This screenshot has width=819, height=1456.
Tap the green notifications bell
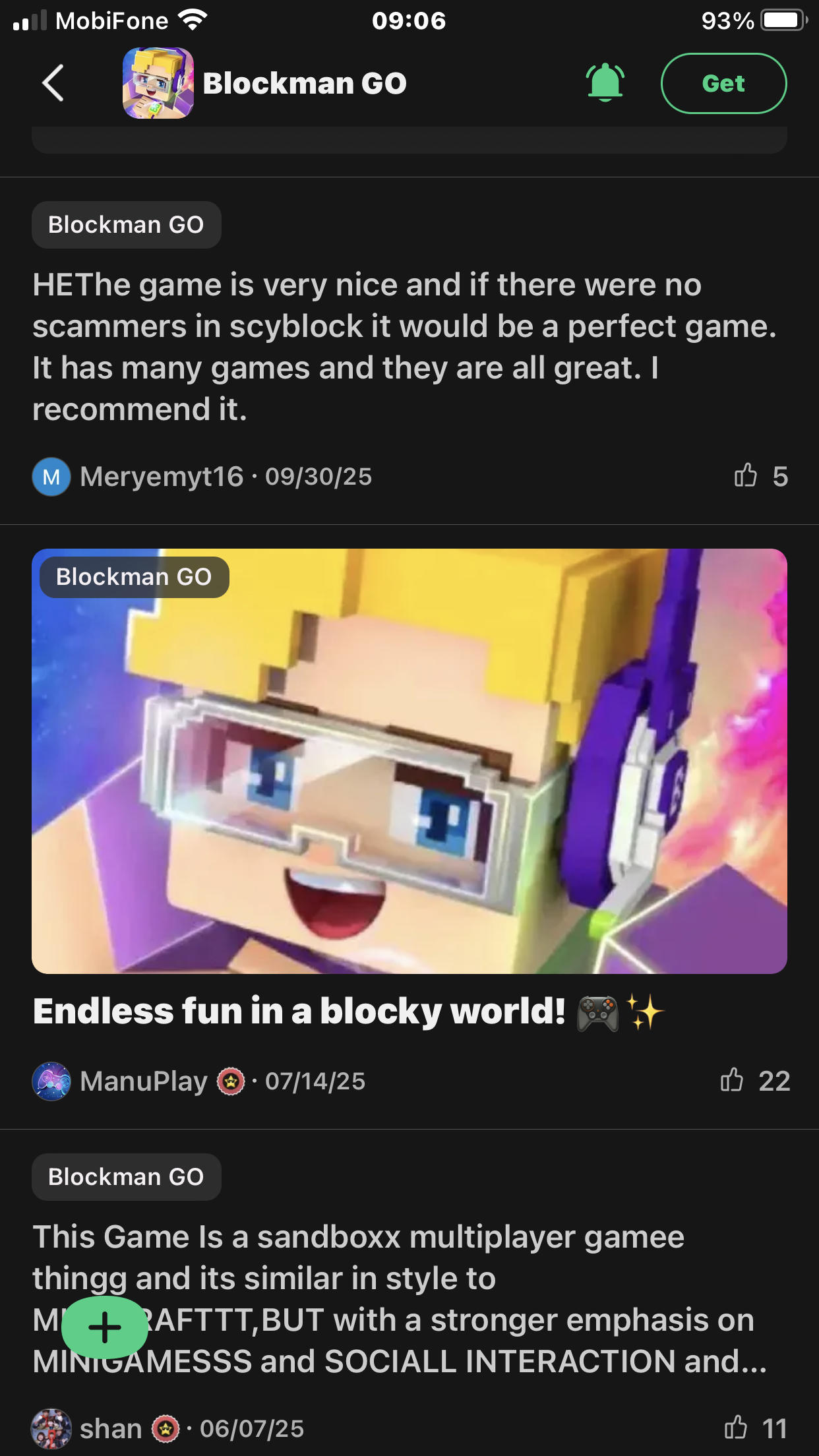[605, 83]
